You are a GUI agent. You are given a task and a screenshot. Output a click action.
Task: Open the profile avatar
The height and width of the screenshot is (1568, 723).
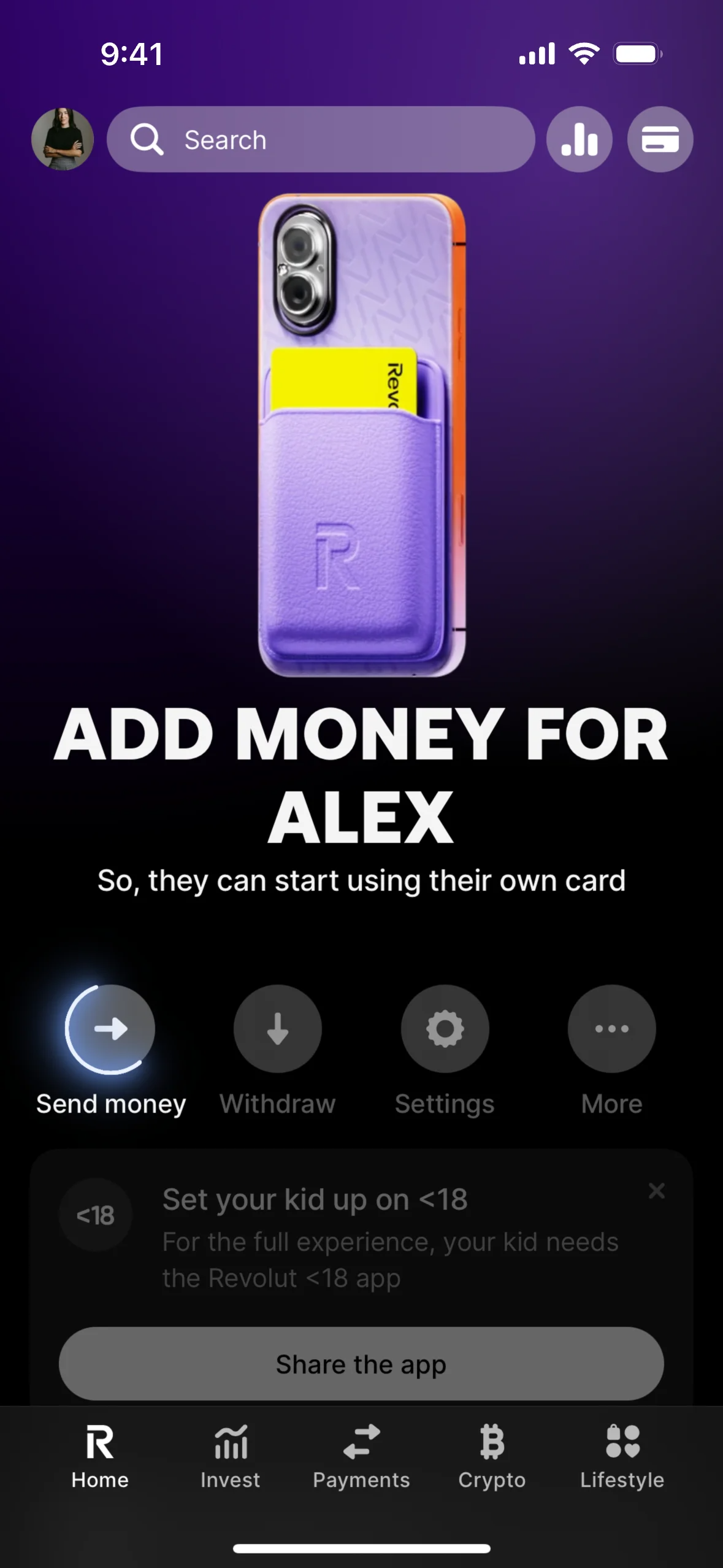coord(63,139)
